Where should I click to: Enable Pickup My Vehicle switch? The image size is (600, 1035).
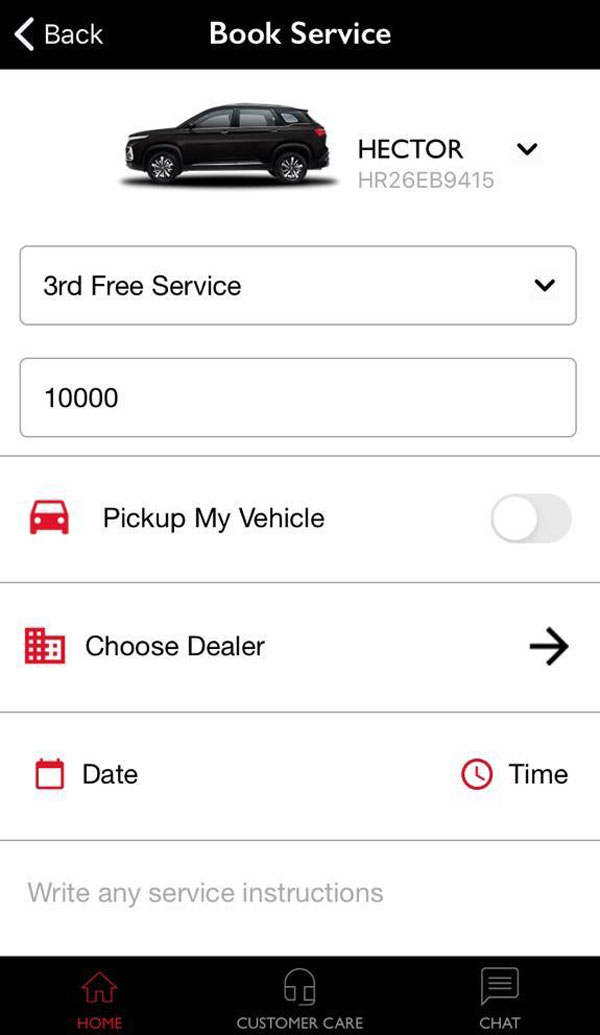pos(530,518)
